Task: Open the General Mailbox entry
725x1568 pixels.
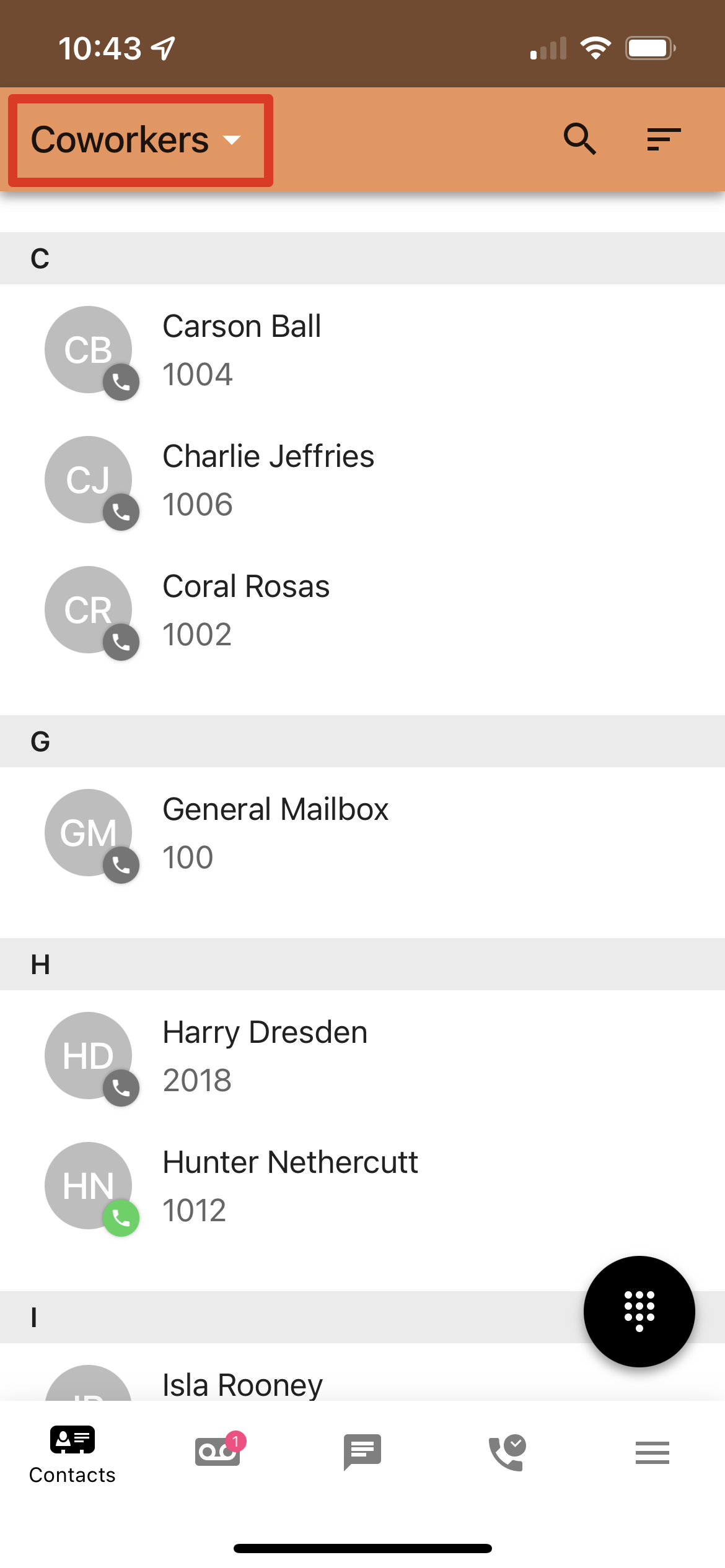Action: pos(362,833)
